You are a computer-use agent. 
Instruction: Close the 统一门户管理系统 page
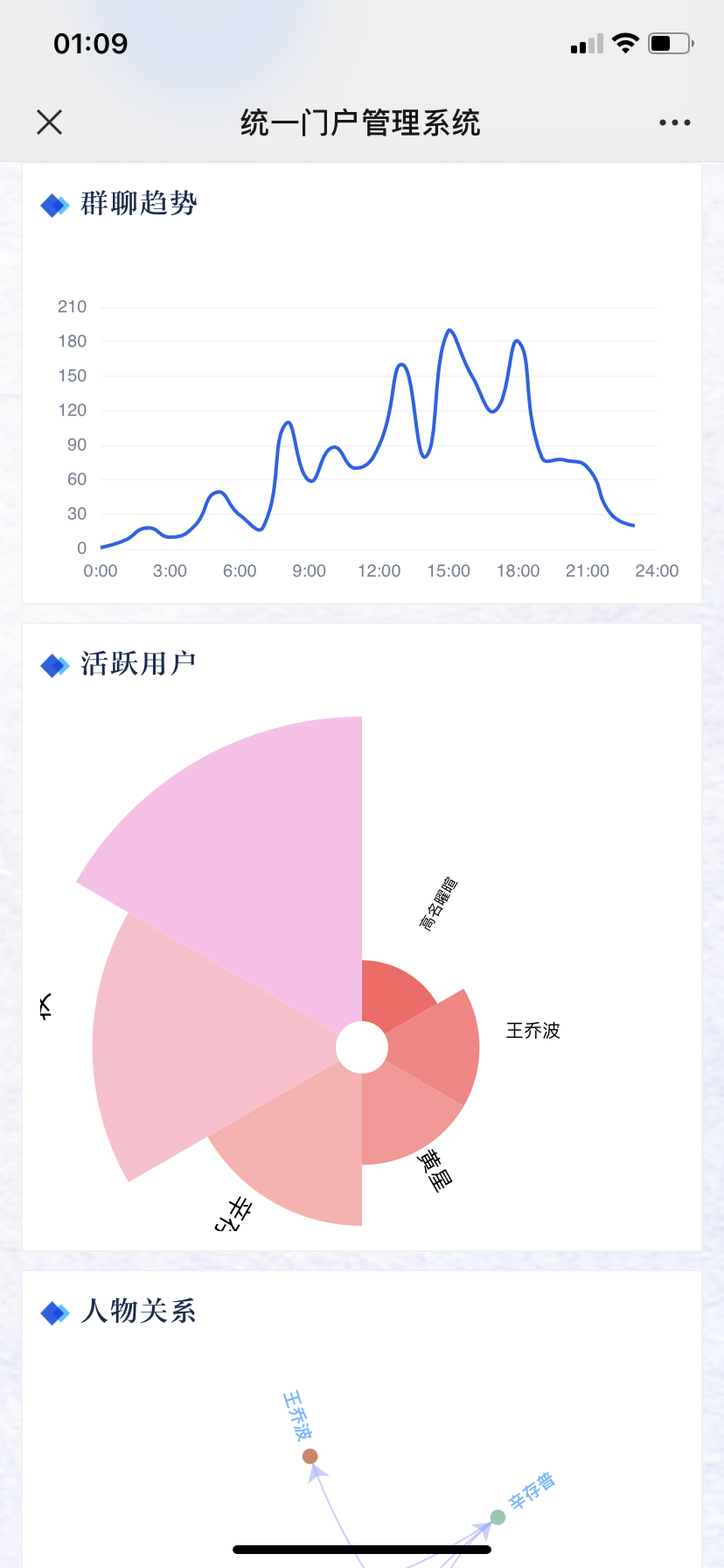click(50, 122)
